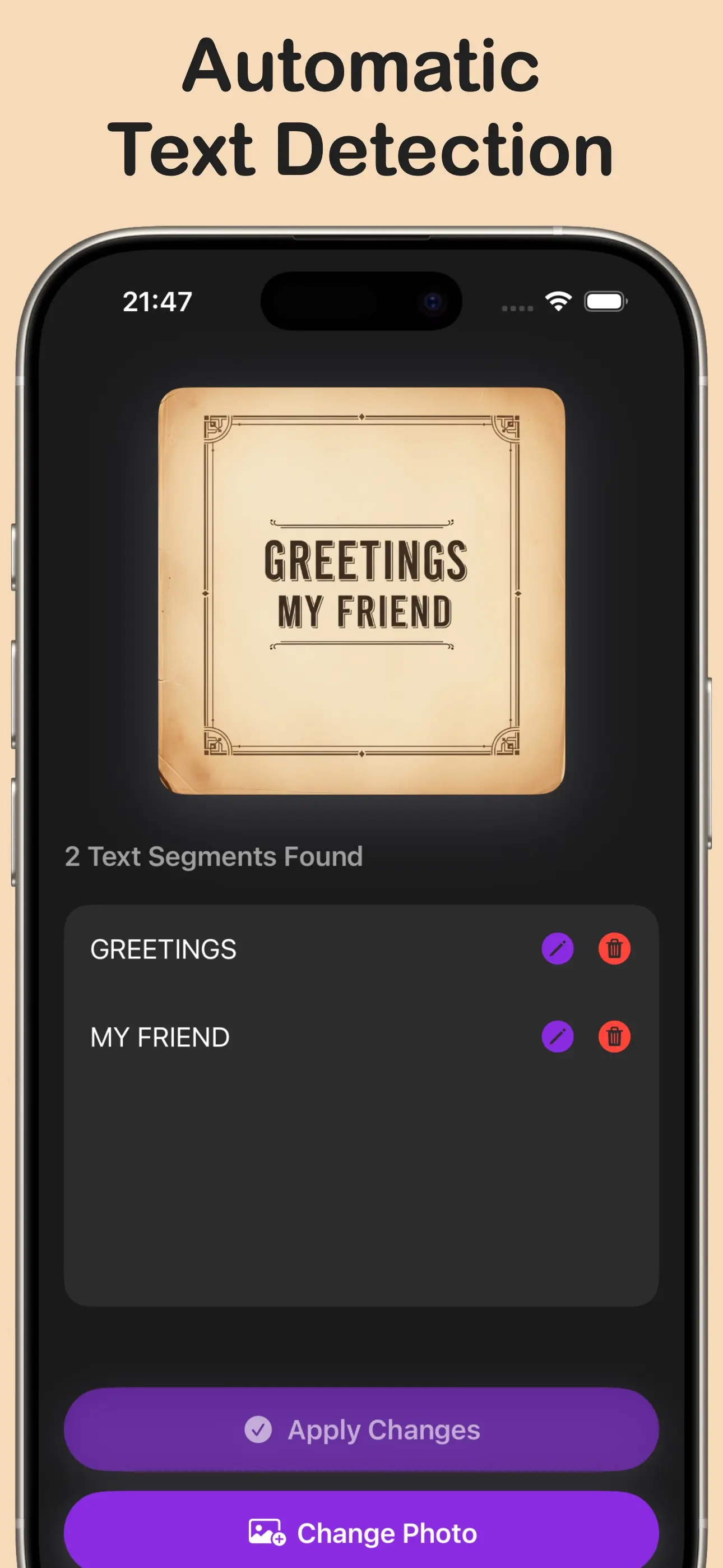This screenshot has height=1568, width=723.
Task: Tap the clock showing 21:47
Action: (157, 301)
